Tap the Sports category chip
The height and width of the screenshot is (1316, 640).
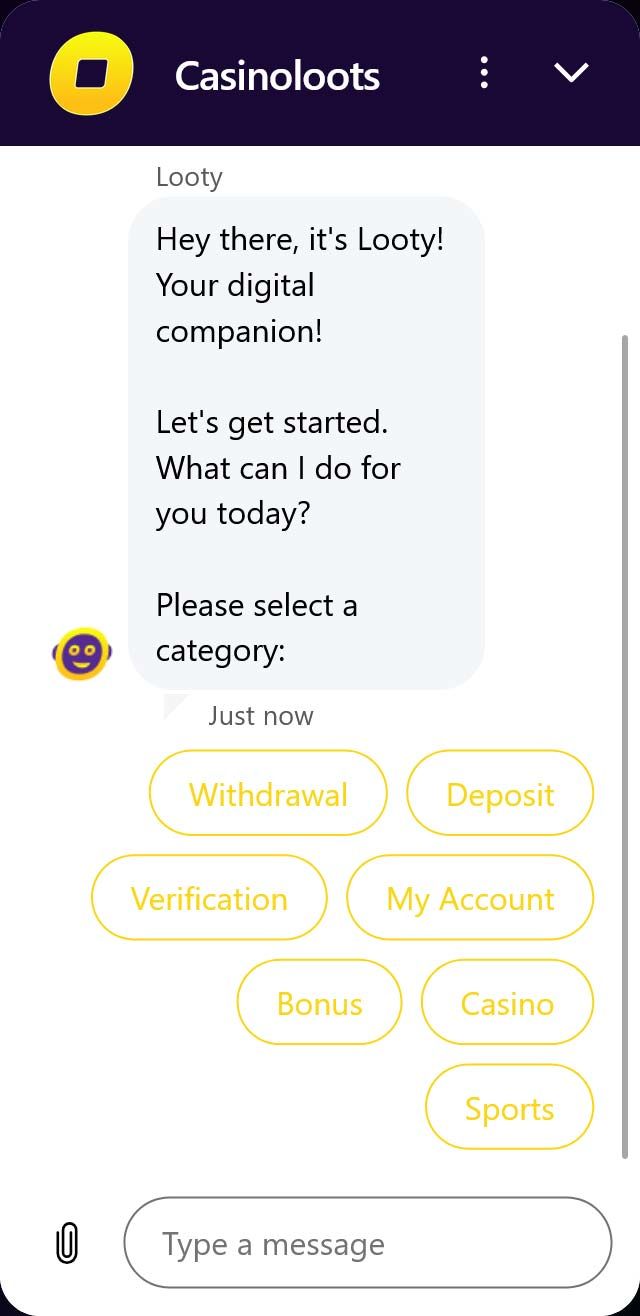[509, 1108]
